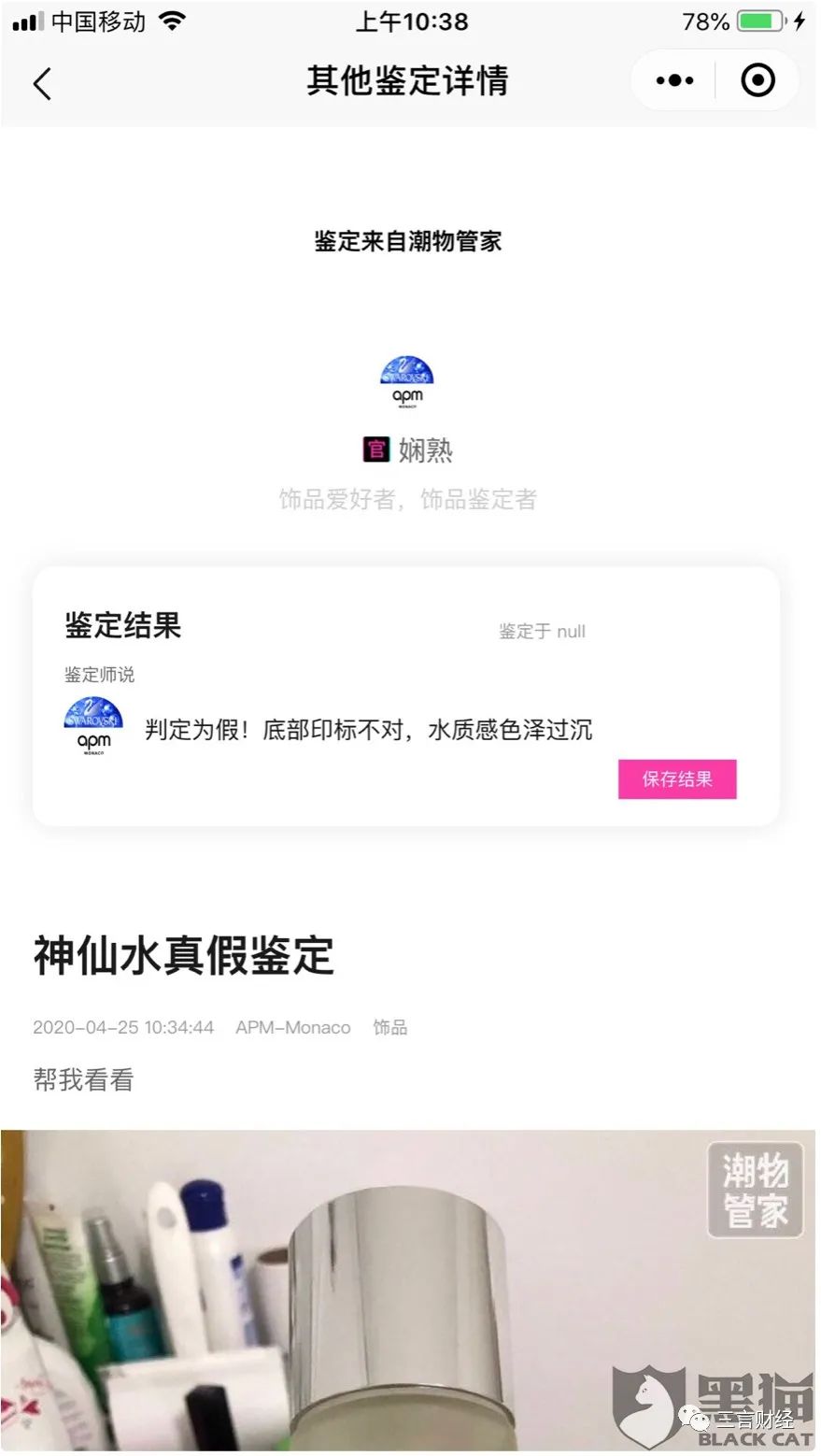Tap the pink 保存结果 button
Screen dimensions: 821x1456
[677, 779]
